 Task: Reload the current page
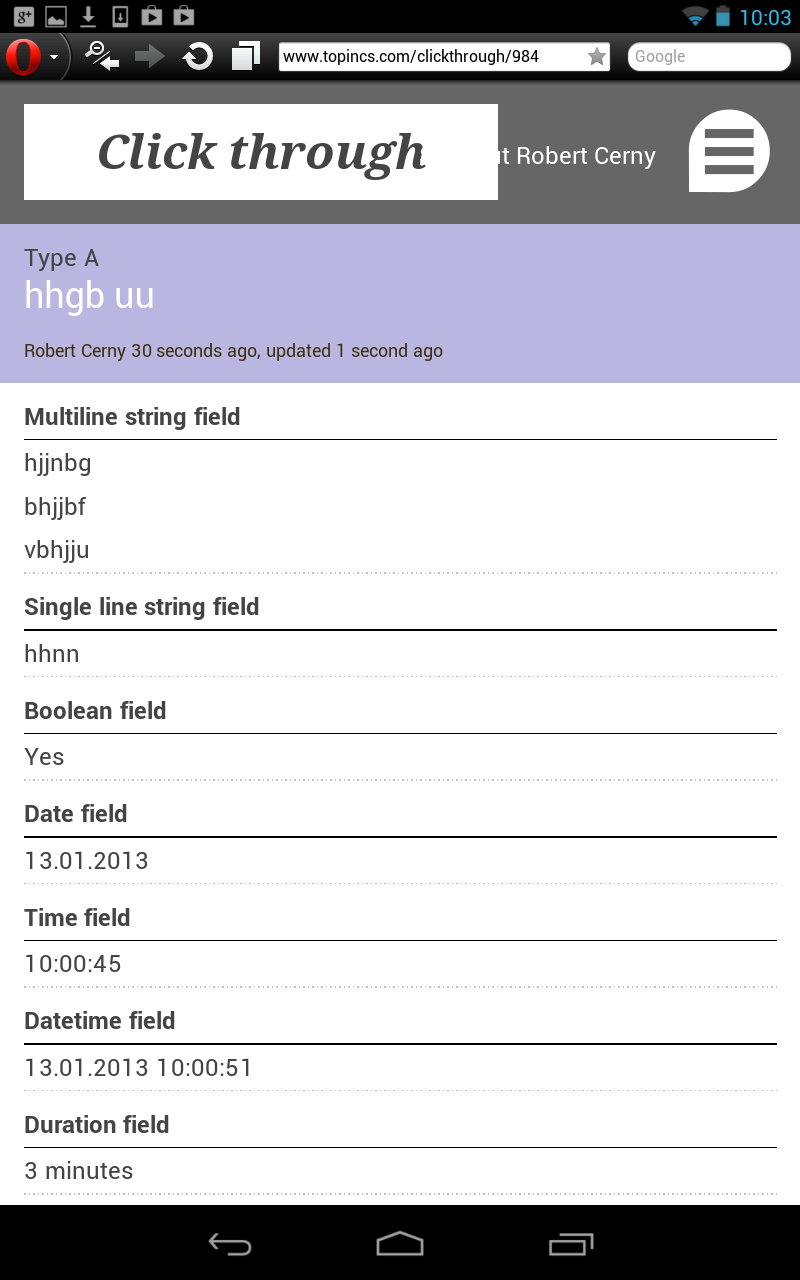pyautogui.click(x=198, y=57)
